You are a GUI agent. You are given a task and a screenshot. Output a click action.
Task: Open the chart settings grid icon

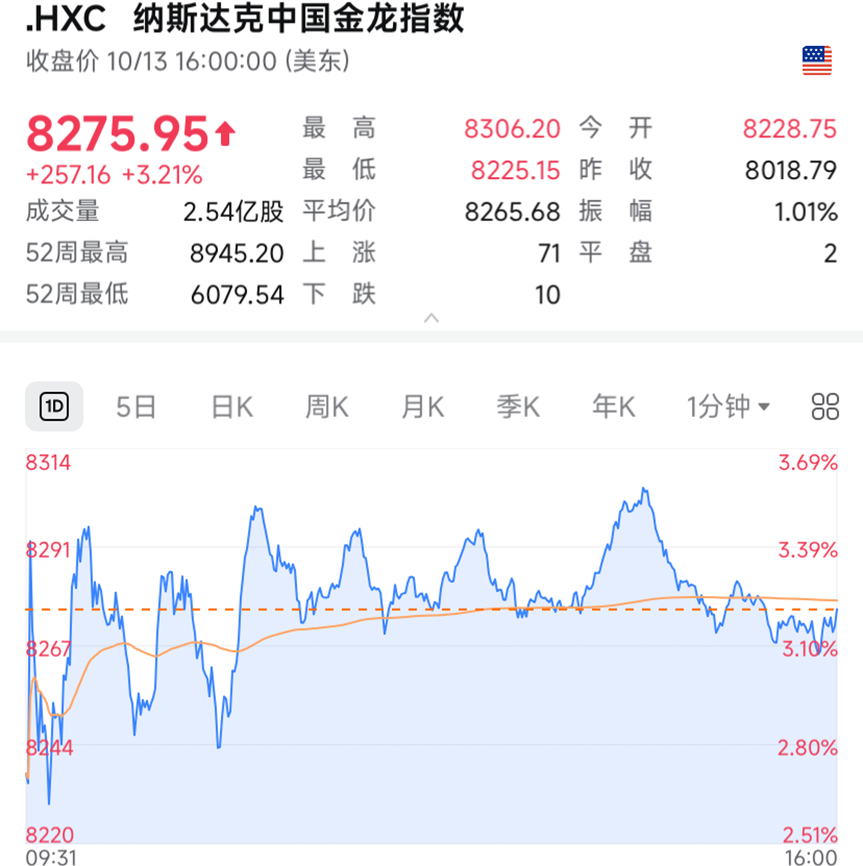click(825, 406)
